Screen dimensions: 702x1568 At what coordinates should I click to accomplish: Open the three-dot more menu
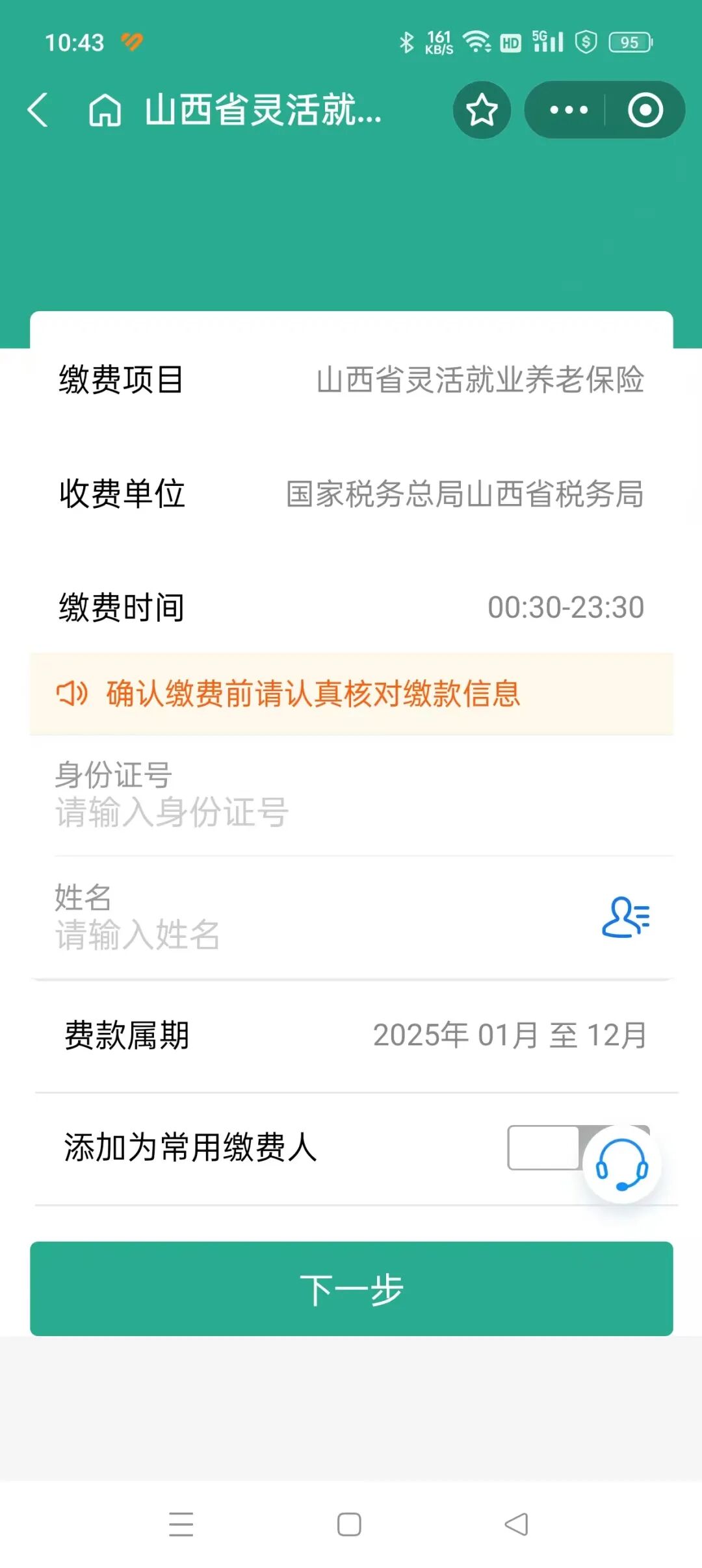[x=568, y=110]
